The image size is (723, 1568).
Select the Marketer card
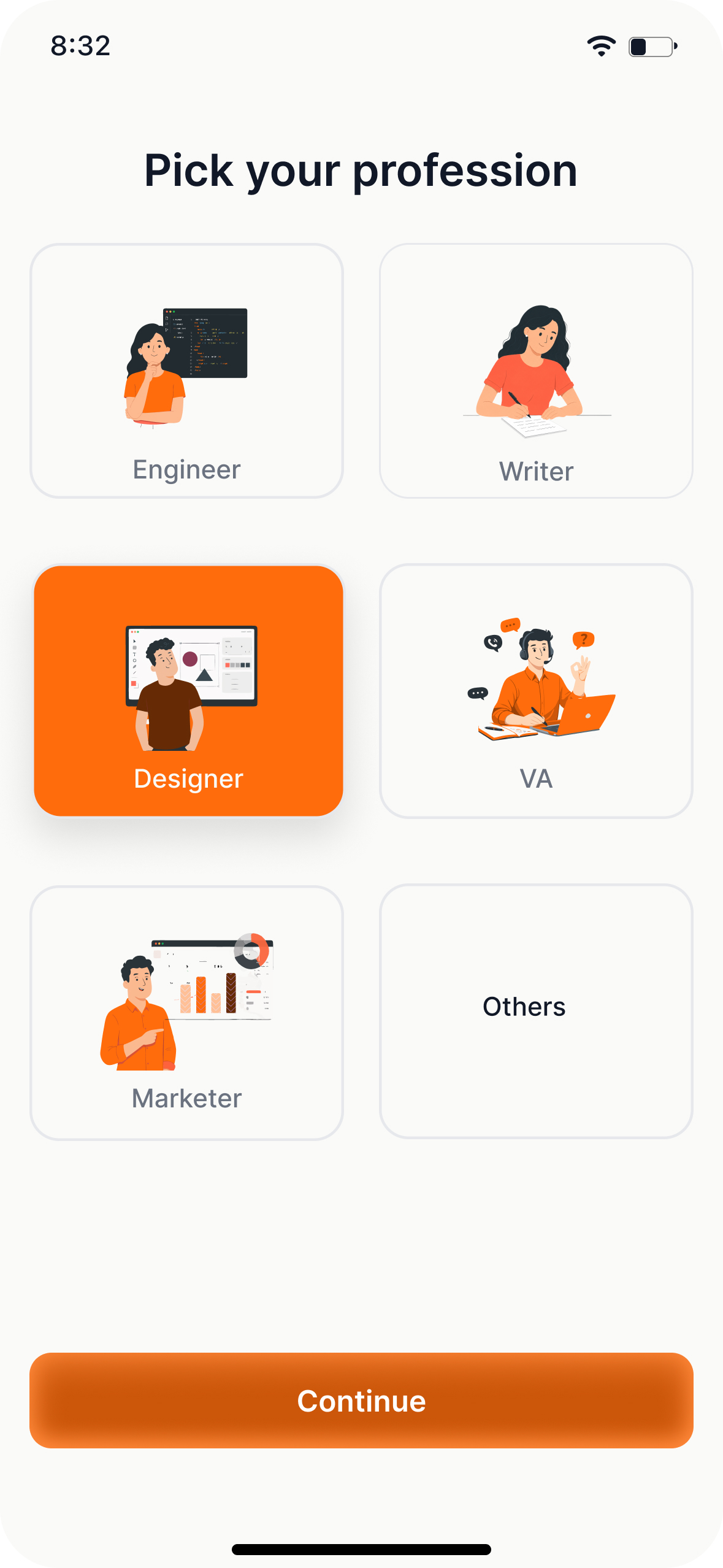click(186, 1012)
